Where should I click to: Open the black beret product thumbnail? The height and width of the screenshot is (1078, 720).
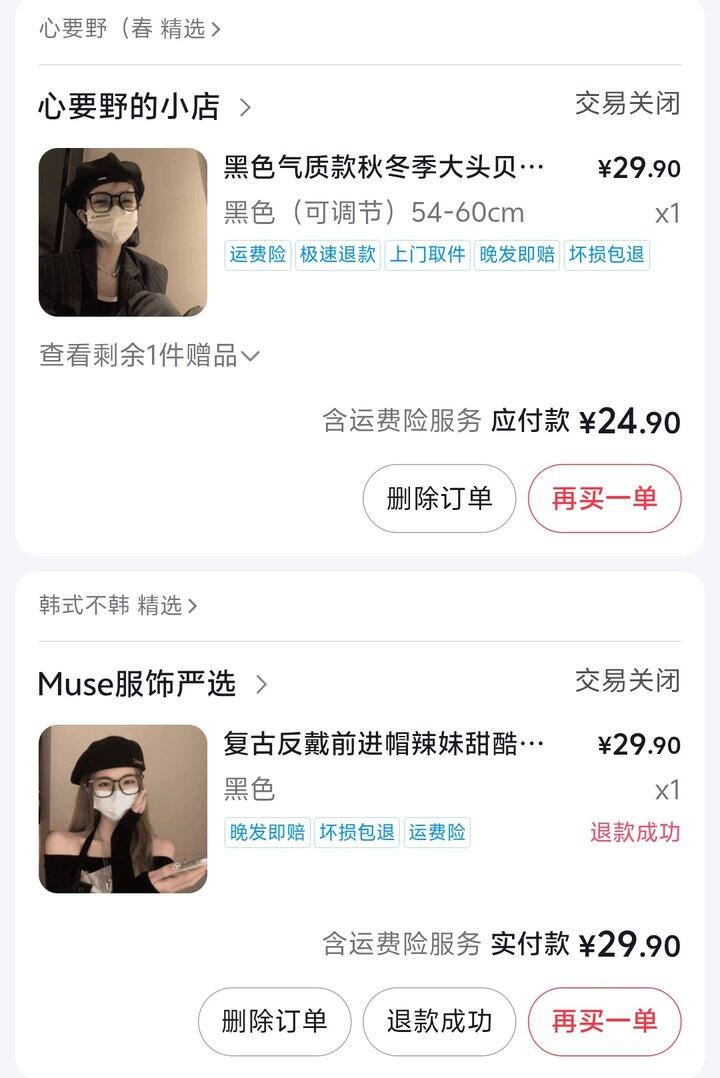pyautogui.click(x=123, y=232)
